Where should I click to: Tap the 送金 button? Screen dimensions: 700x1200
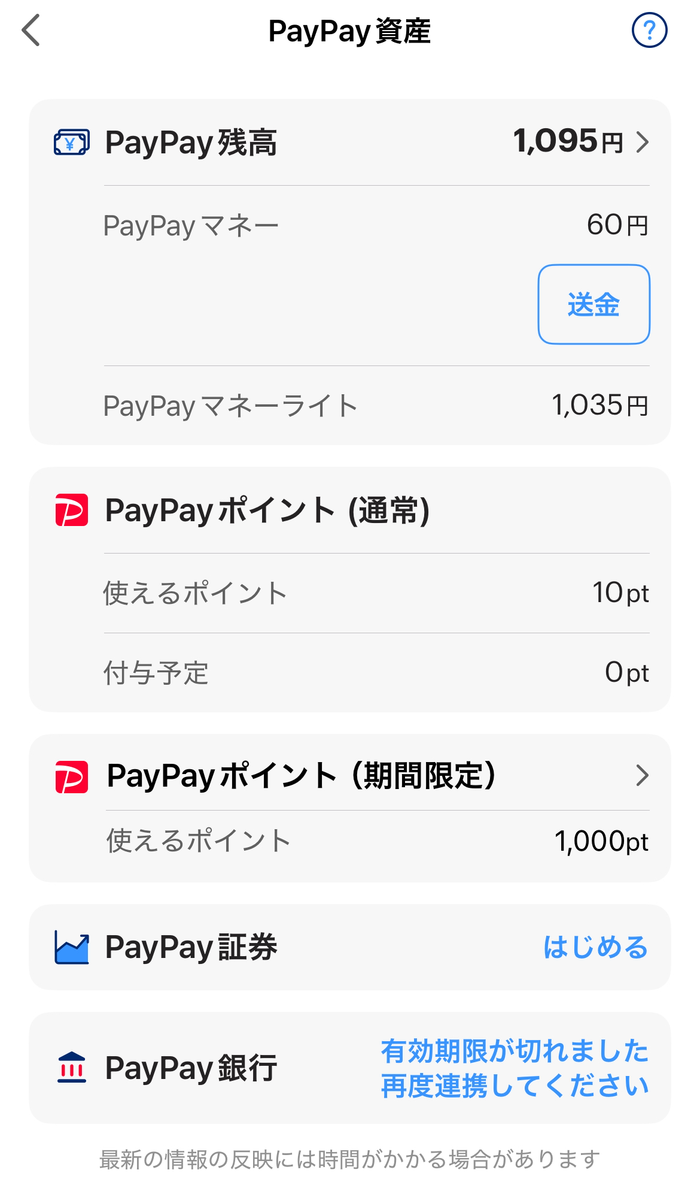coord(594,305)
